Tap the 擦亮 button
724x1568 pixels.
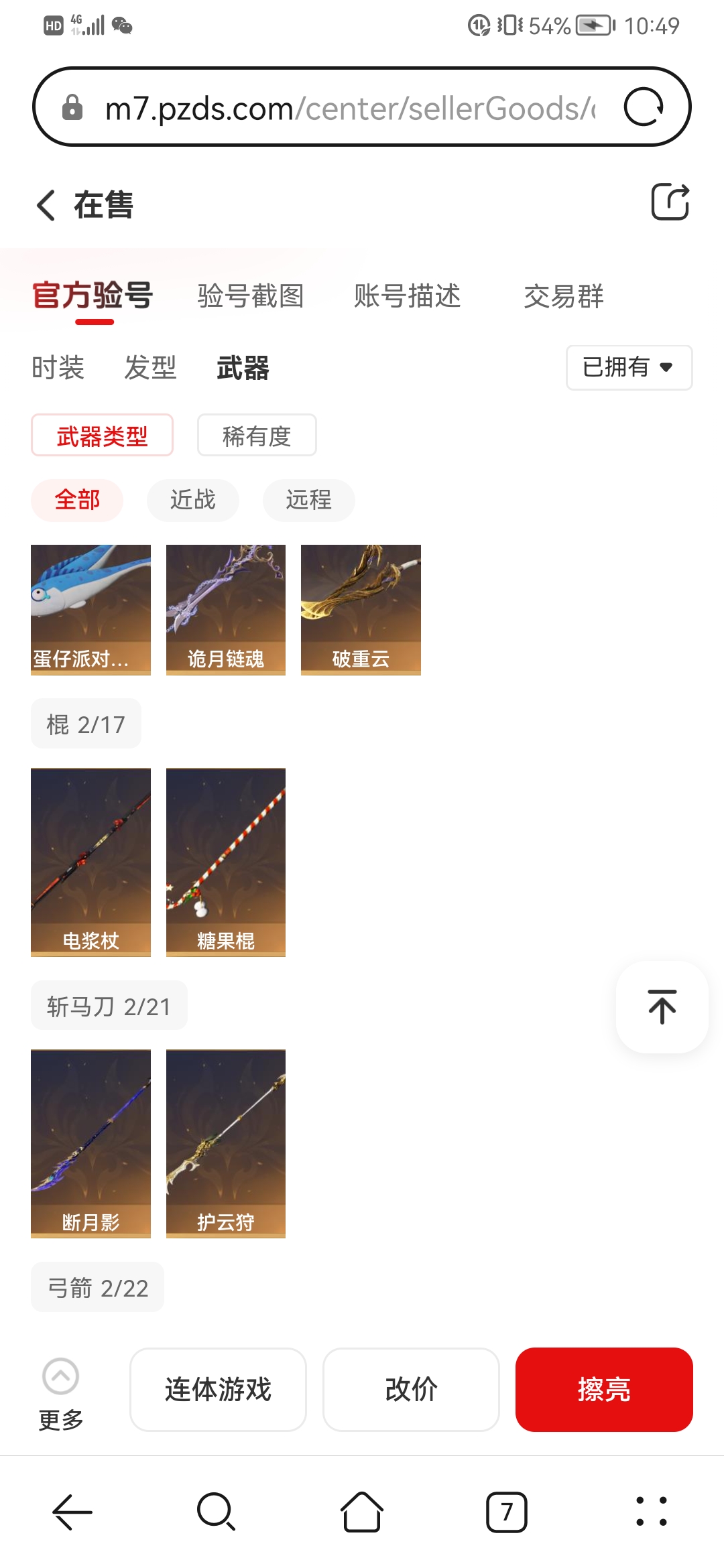(x=603, y=1389)
